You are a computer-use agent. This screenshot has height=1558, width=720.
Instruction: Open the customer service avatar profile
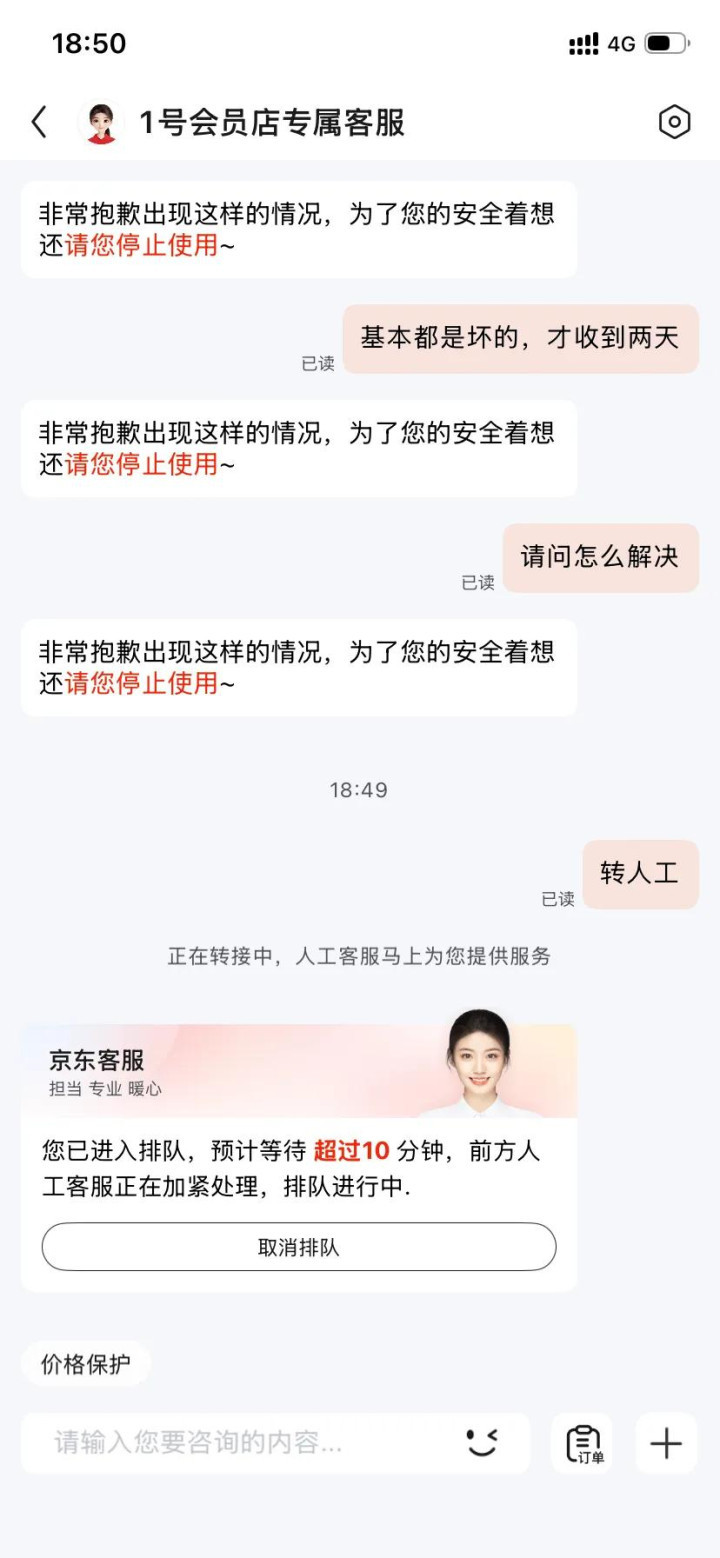tap(100, 123)
